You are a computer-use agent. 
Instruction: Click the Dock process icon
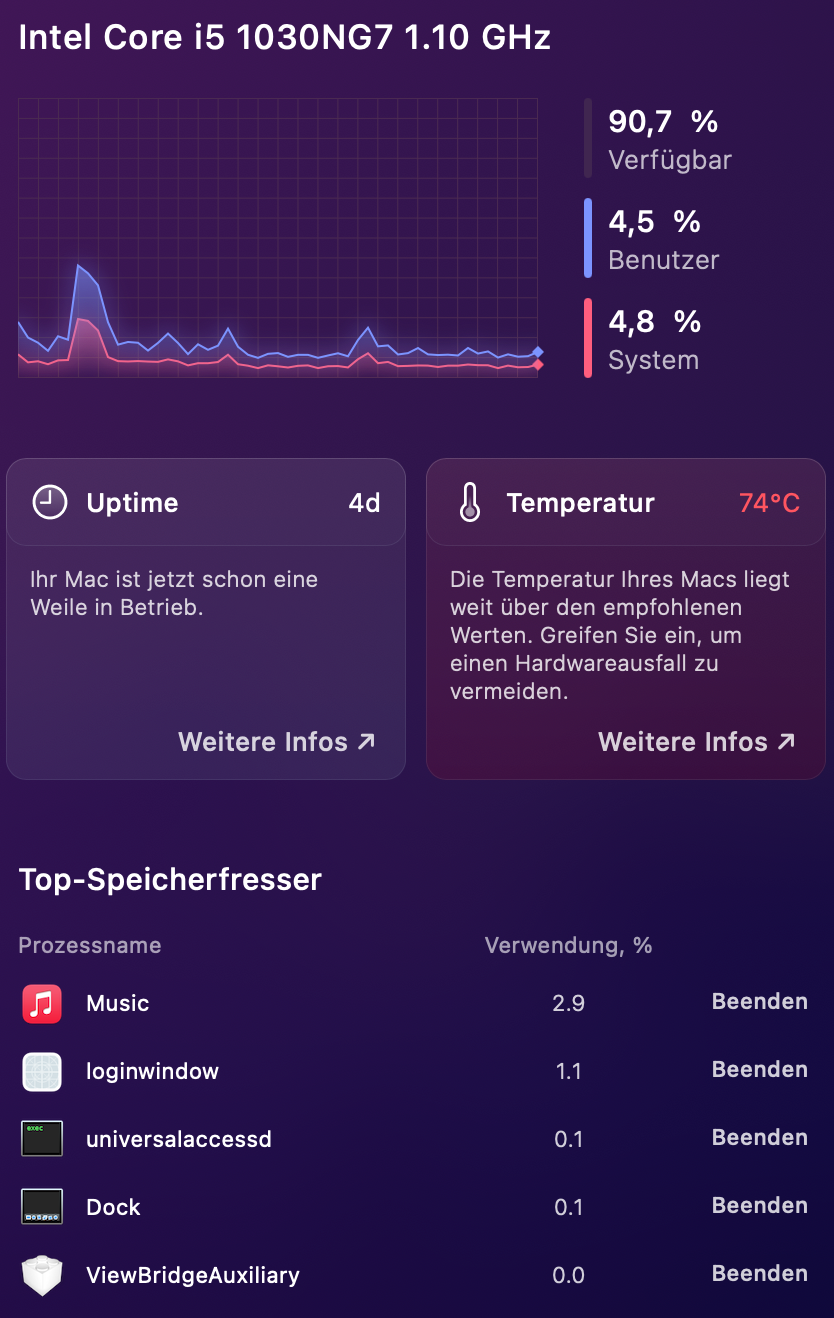pyautogui.click(x=41, y=1207)
